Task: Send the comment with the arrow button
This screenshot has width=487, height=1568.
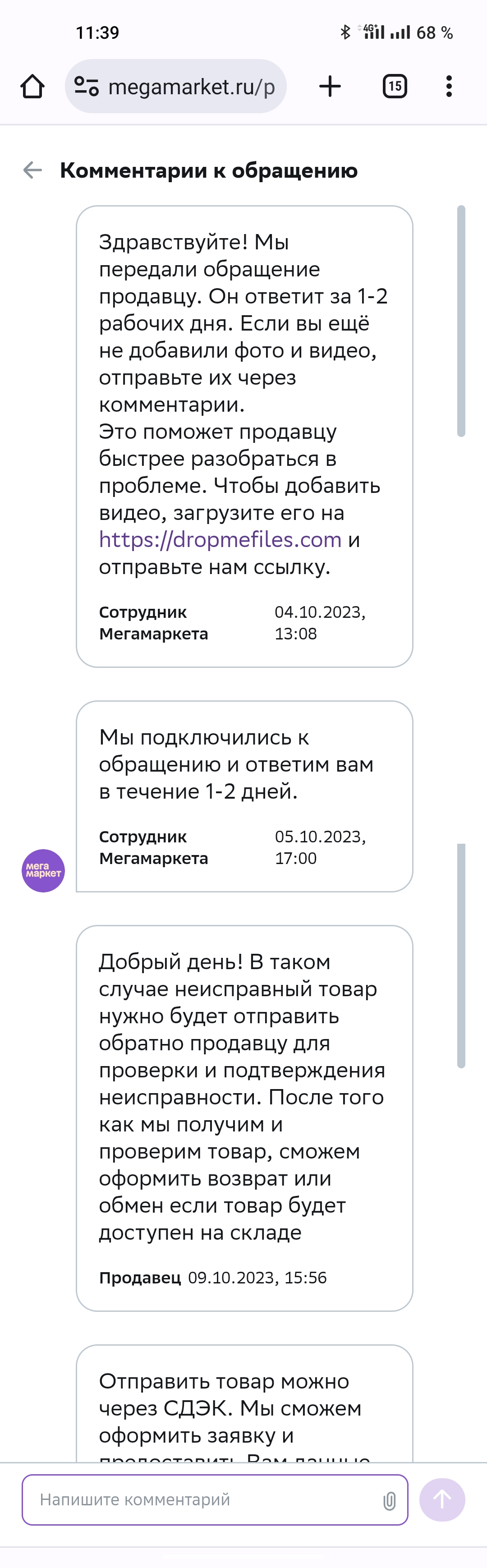Action: pyautogui.click(x=442, y=1500)
